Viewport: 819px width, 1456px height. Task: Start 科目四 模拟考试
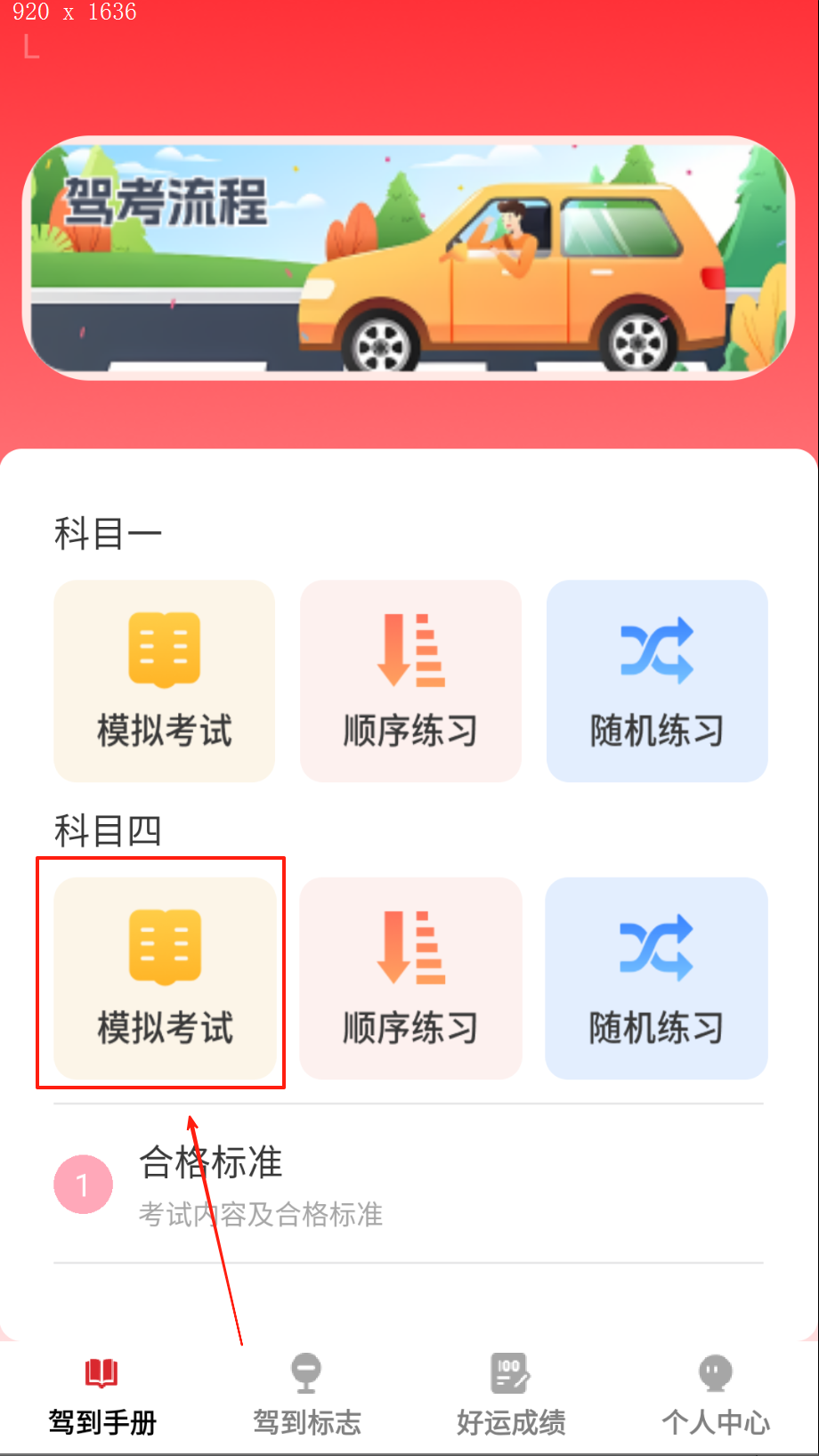pos(165,978)
